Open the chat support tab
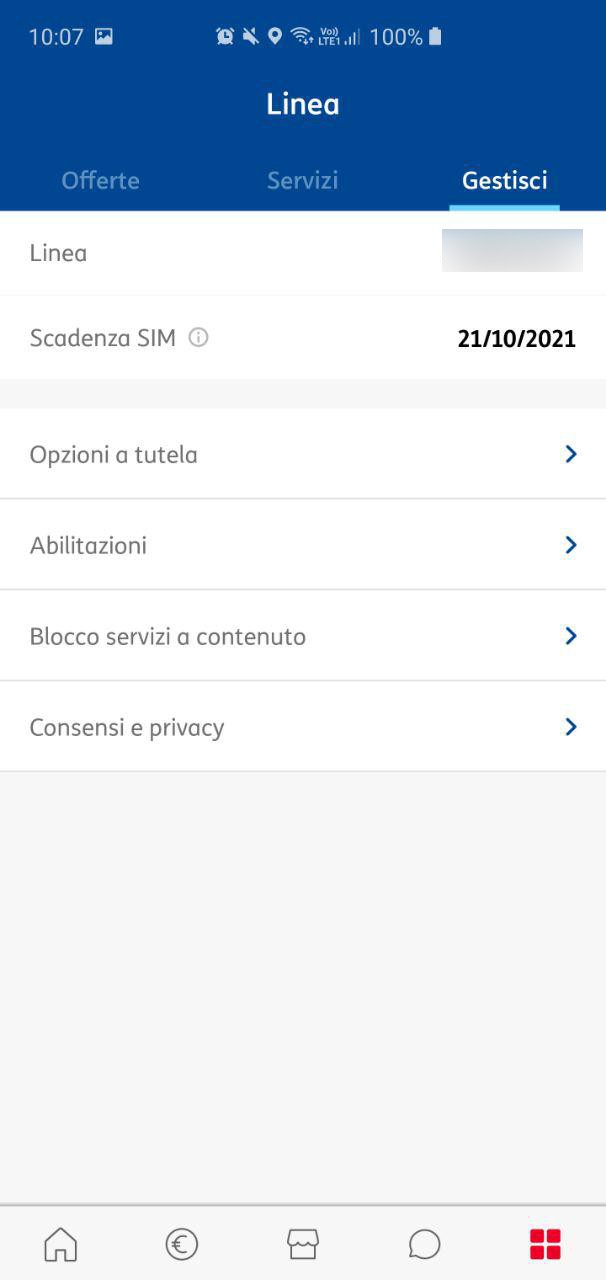The image size is (606, 1280). click(x=424, y=1244)
